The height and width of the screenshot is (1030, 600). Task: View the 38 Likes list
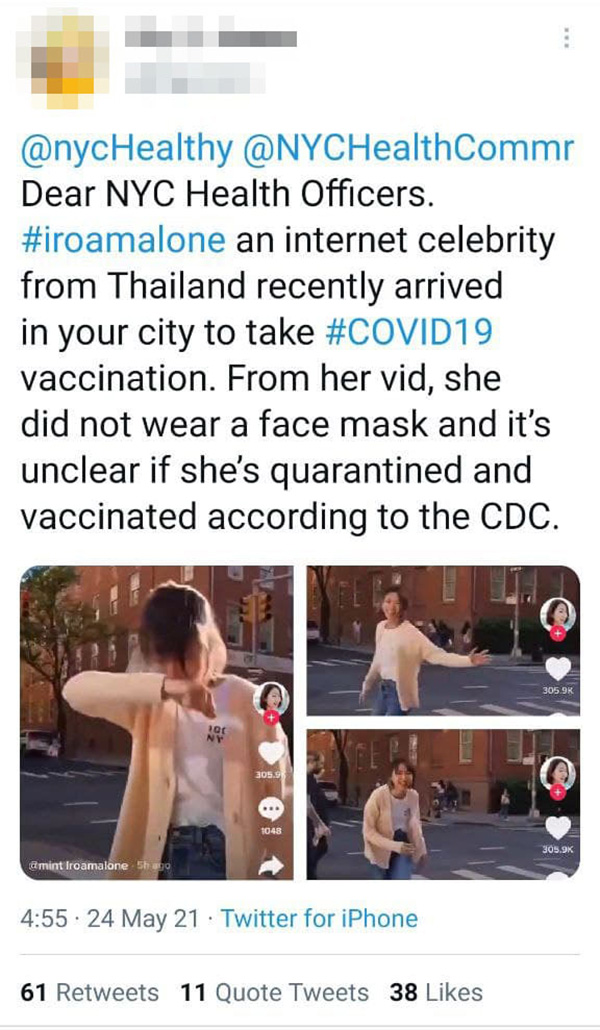click(436, 992)
